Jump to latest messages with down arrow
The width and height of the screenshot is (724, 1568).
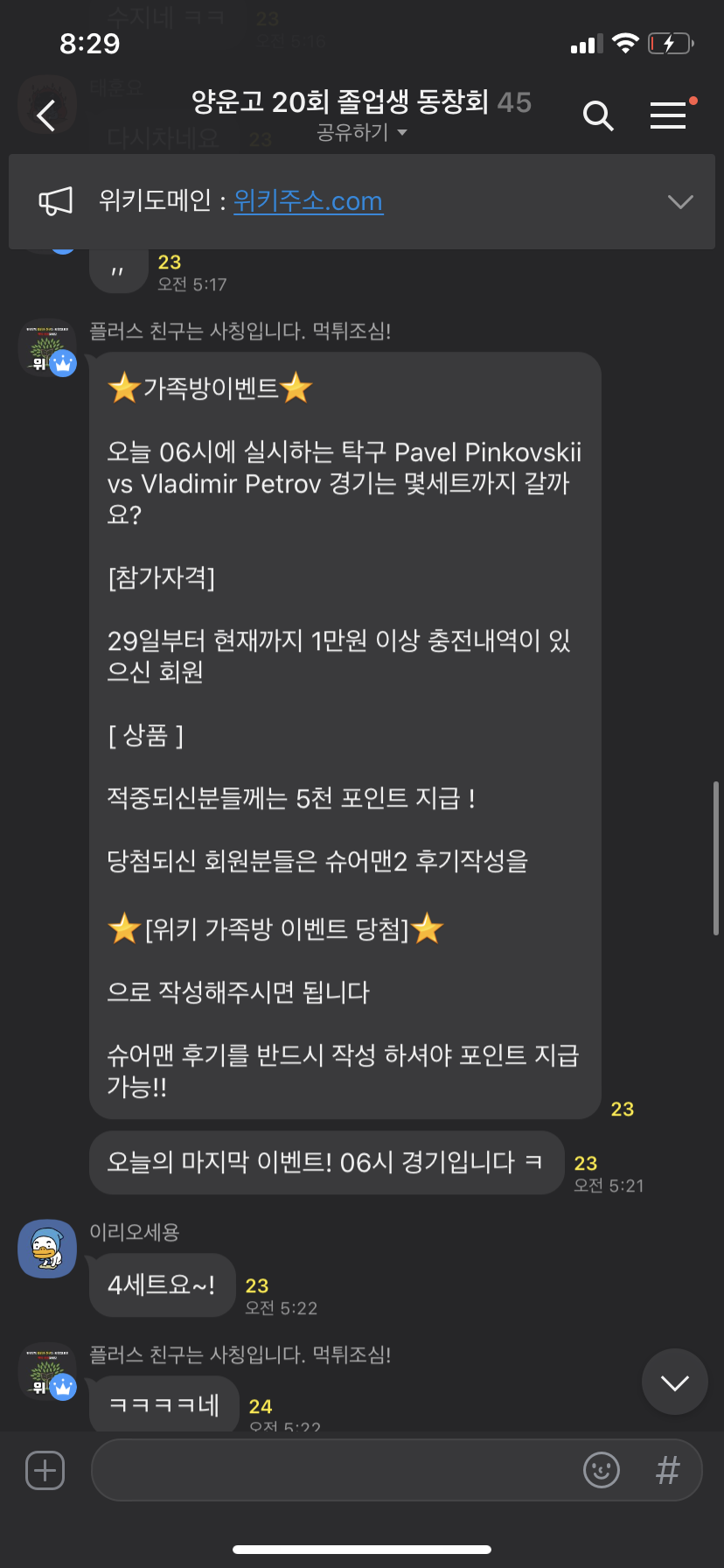(674, 1382)
